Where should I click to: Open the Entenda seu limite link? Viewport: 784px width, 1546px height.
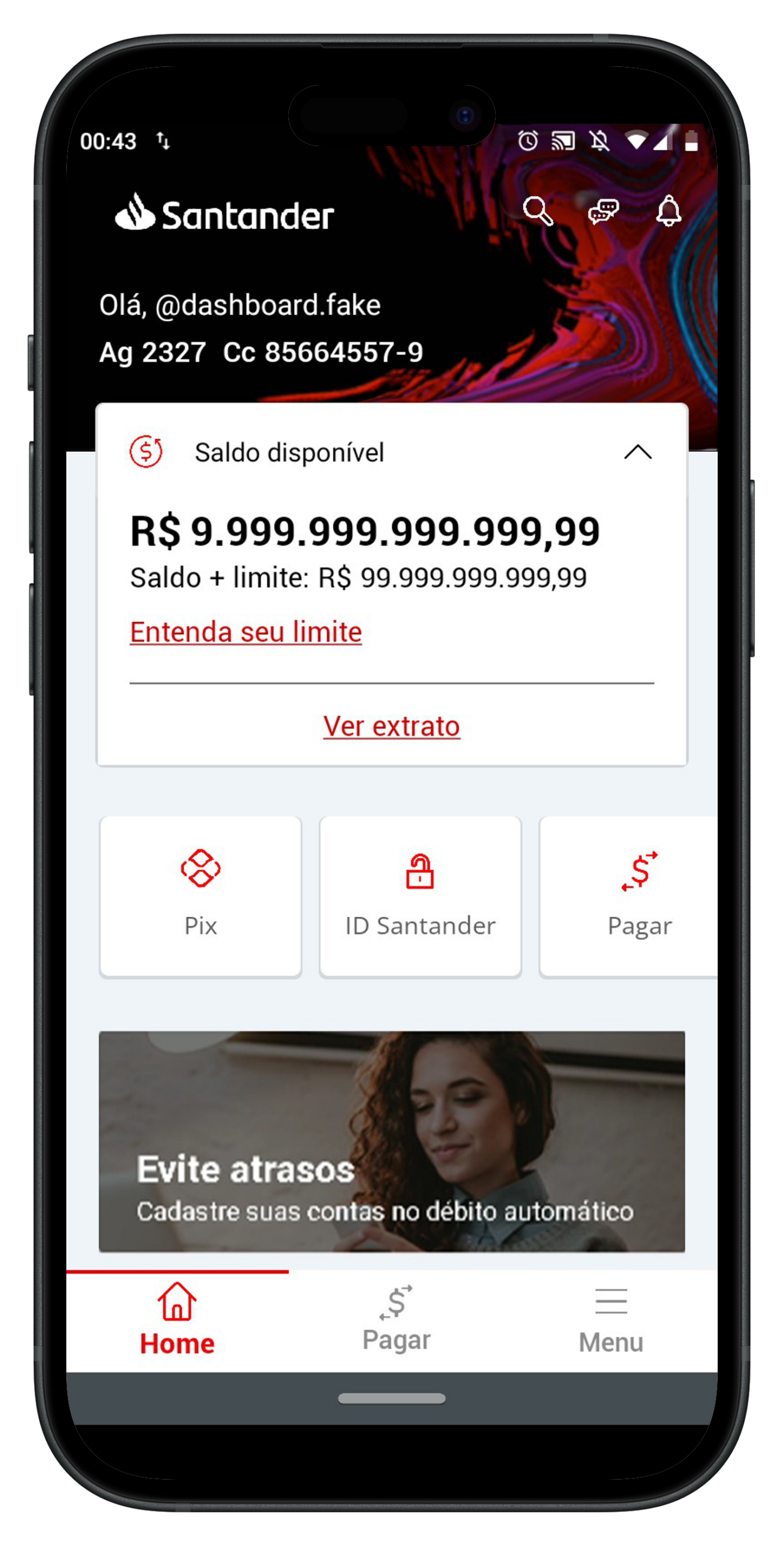coord(246,632)
